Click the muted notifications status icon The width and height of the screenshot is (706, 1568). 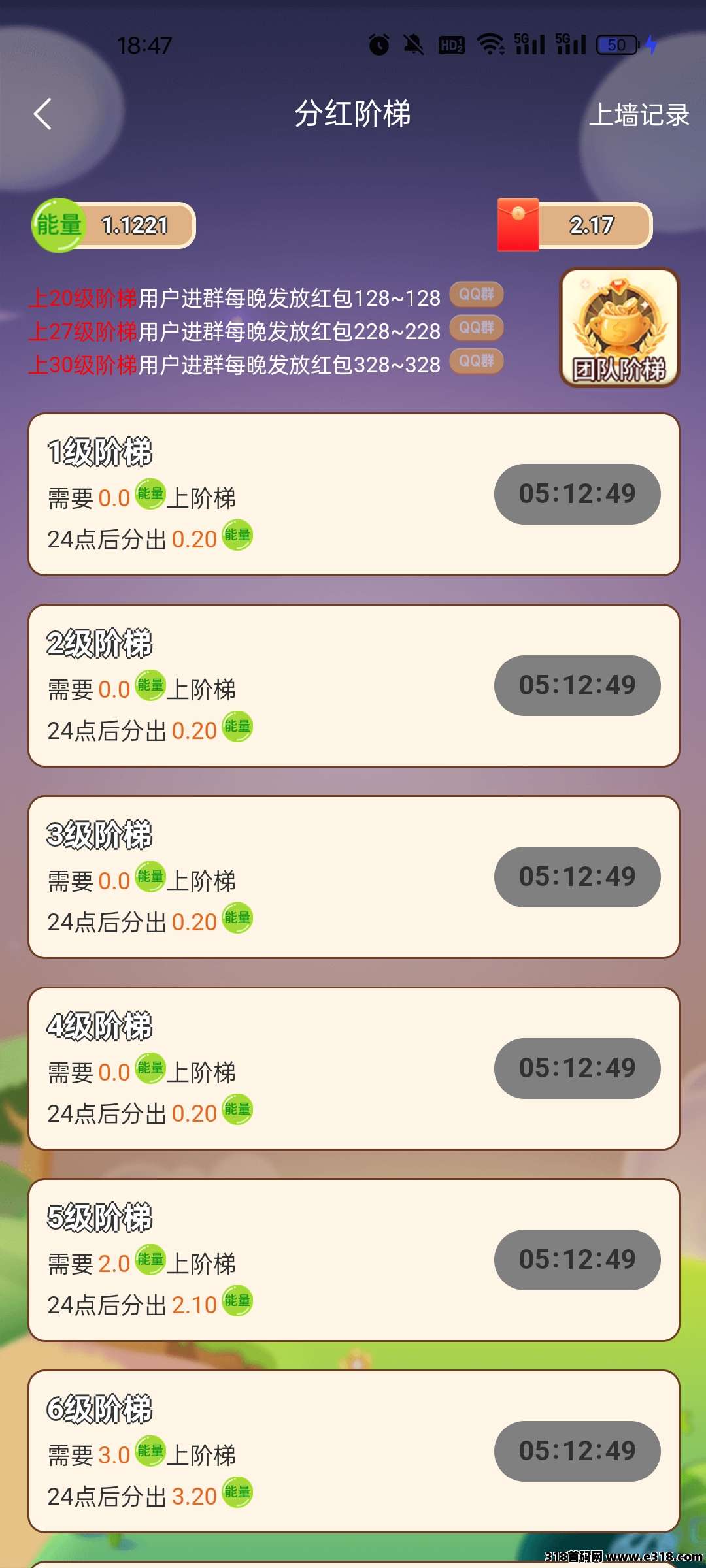414,44
